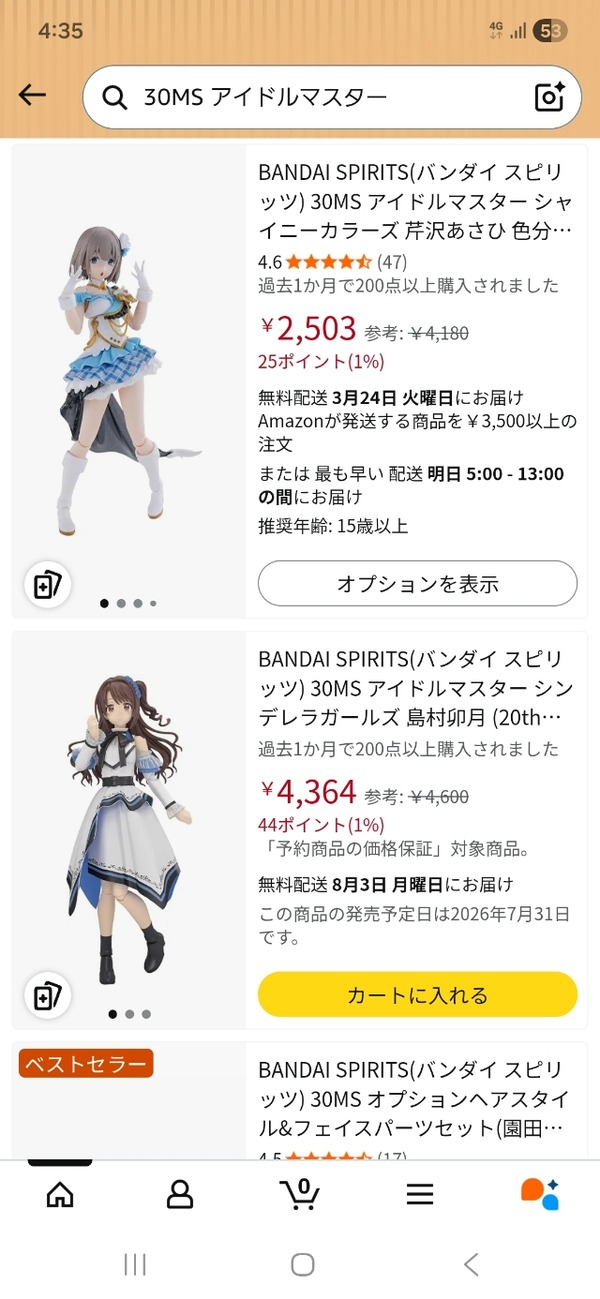Tap the similar-items icon on 芹沢あさひ image
600x1299 pixels.
click(x=47, y=586)
